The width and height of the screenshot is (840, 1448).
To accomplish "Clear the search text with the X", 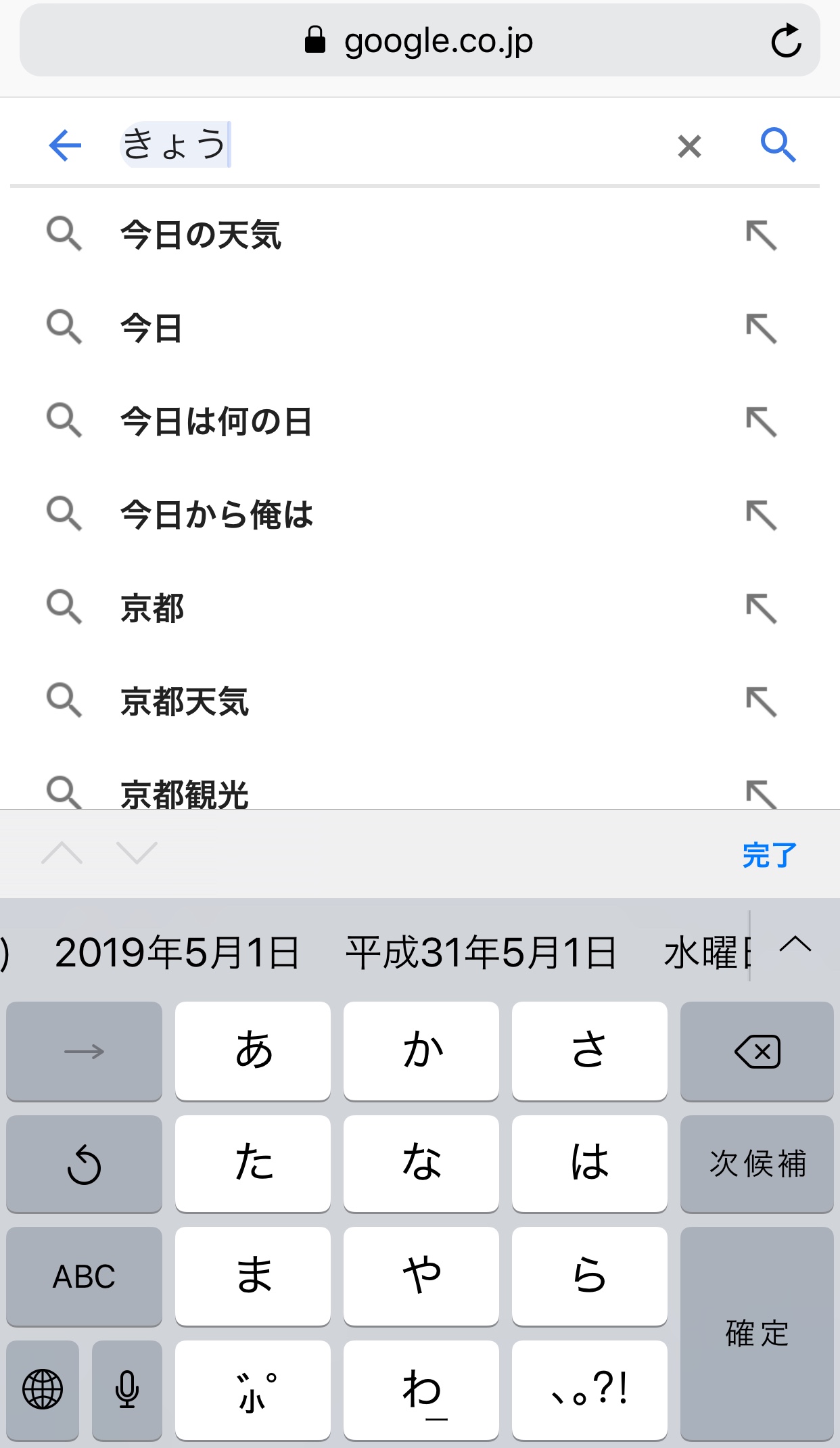I will (x=689, y=146).
